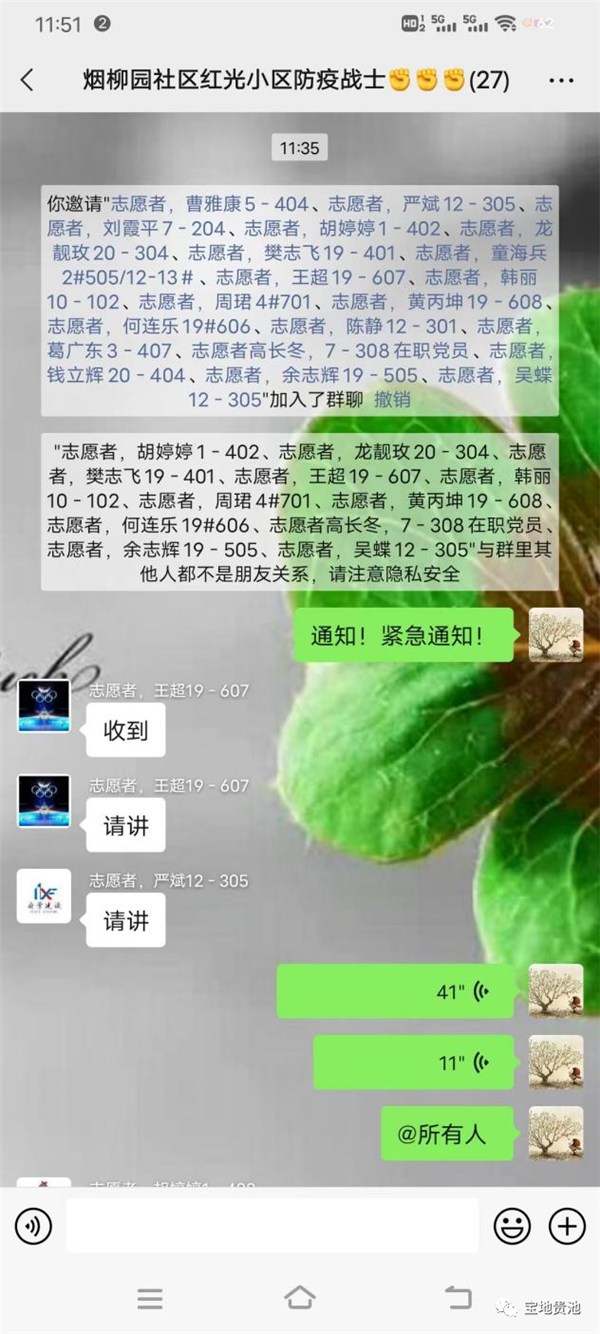Tap 撤销 to revoke the invitation
The height and width of the screenshot is (1334, 600).
(x=392, y=399)
